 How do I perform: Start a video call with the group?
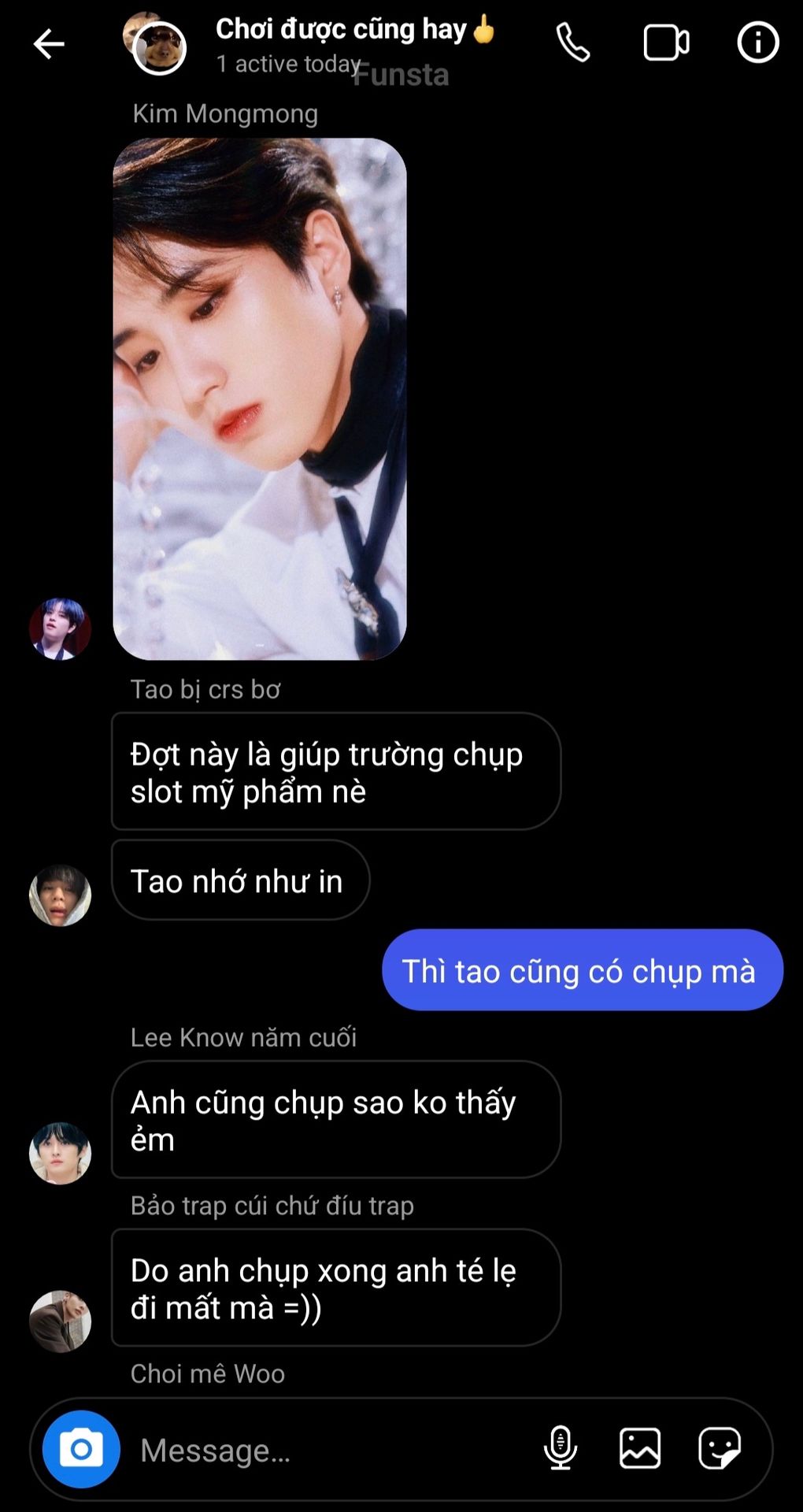[x=666, y=43]
